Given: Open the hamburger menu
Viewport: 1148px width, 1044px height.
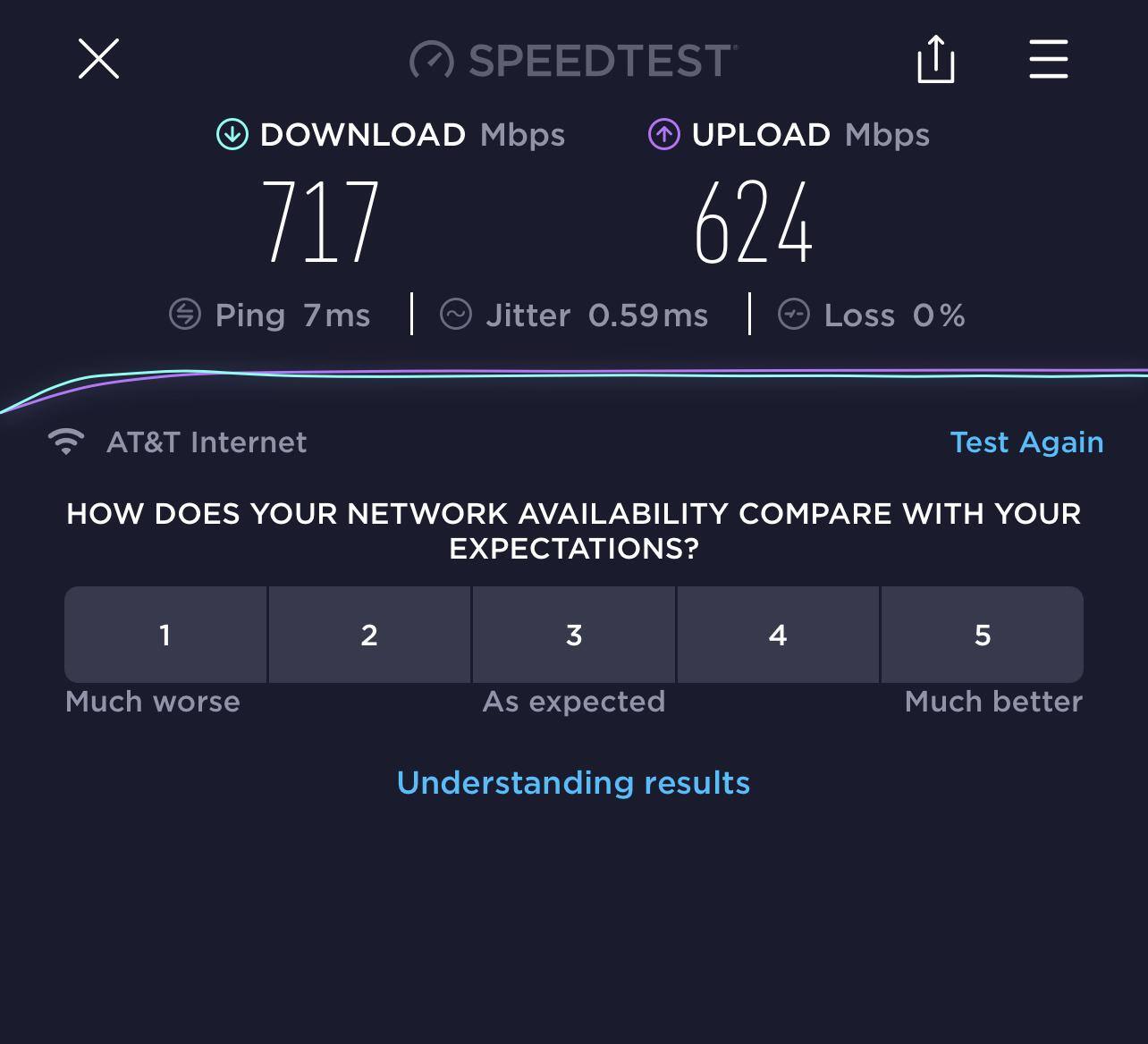Looking at the screenshot, I should (1049, 59).
